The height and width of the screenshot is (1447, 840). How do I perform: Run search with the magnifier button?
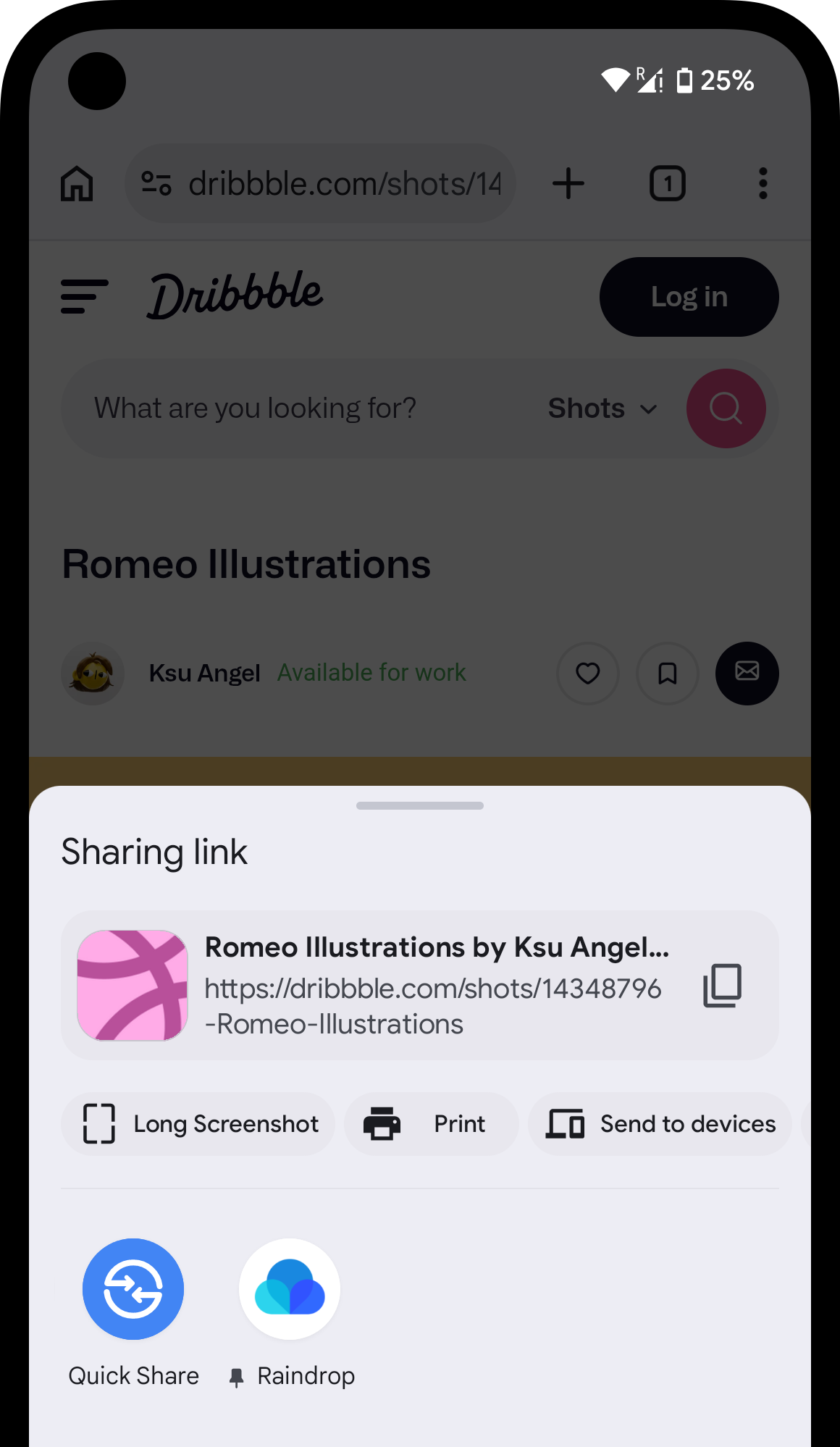726,408
